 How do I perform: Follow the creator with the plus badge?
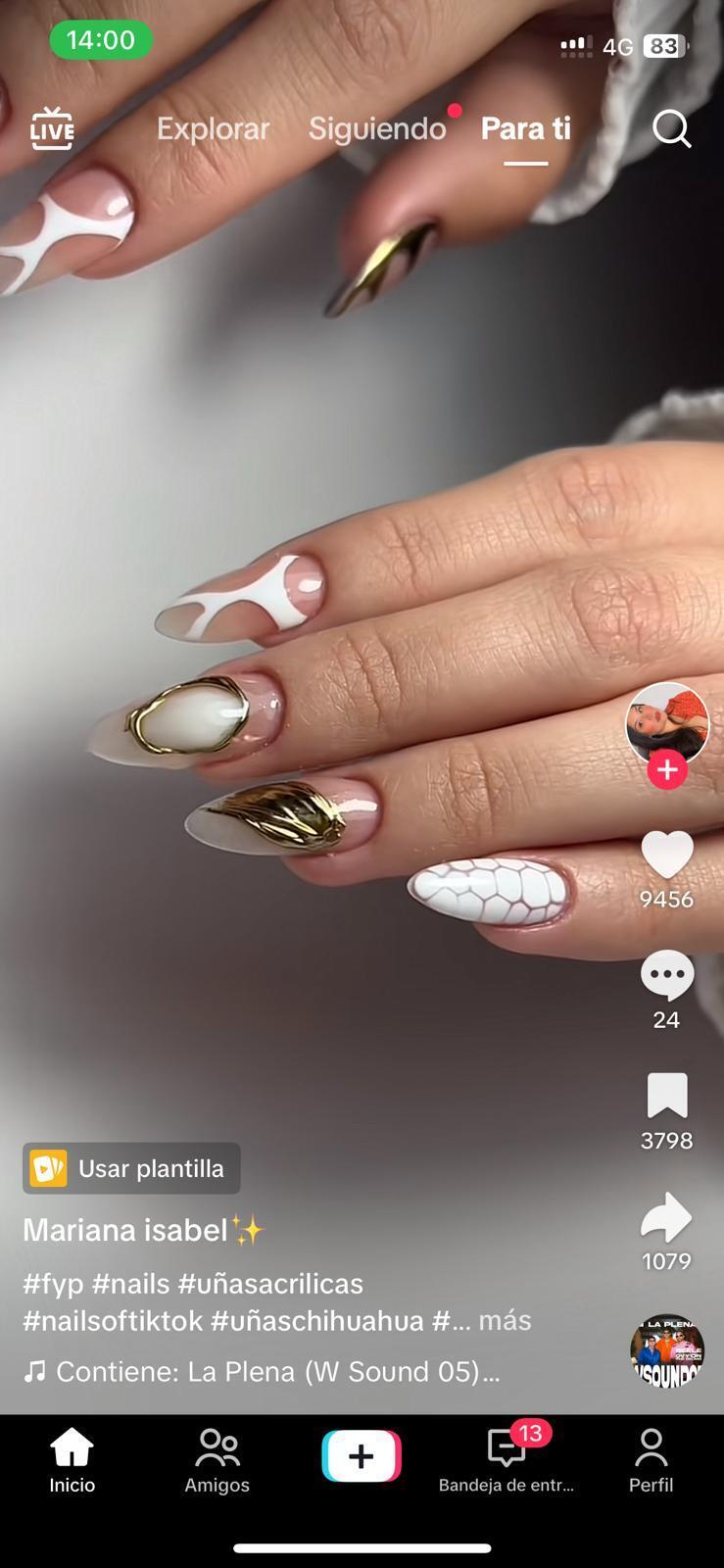coord(666,769)
